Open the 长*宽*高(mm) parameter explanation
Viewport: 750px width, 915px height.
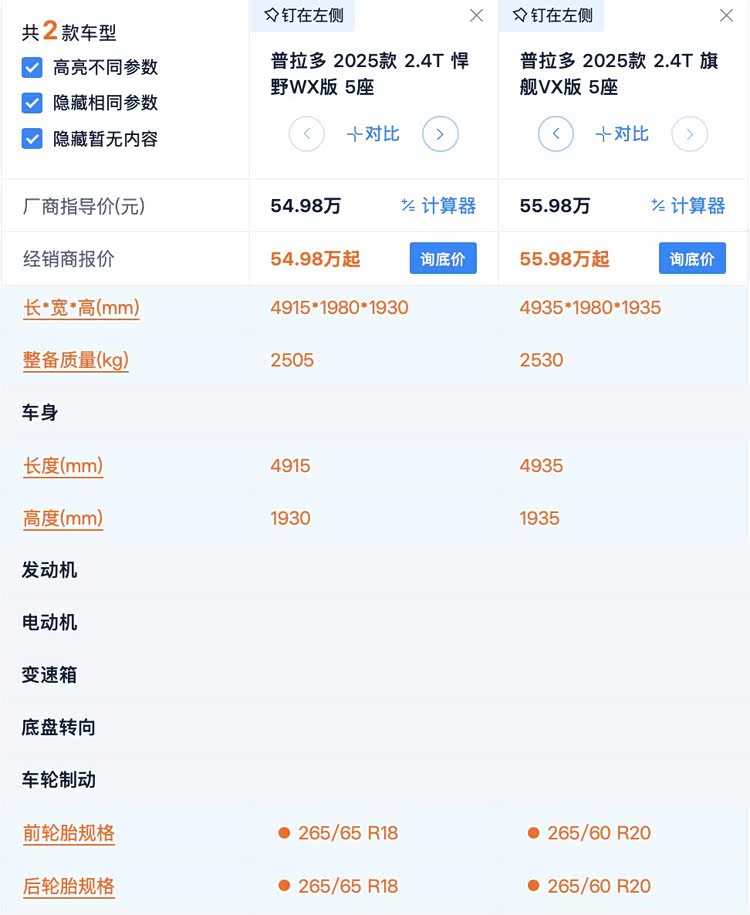(81, 308)
